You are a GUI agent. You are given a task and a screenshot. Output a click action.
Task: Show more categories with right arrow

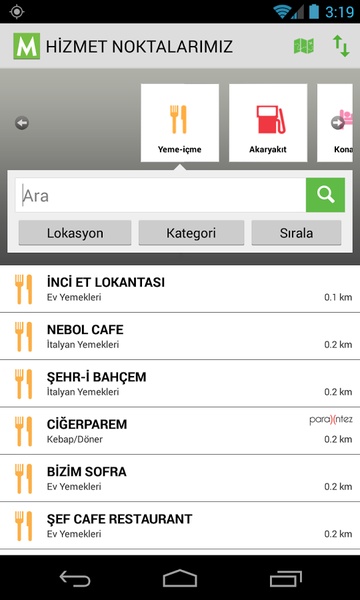tap(338, 123)
